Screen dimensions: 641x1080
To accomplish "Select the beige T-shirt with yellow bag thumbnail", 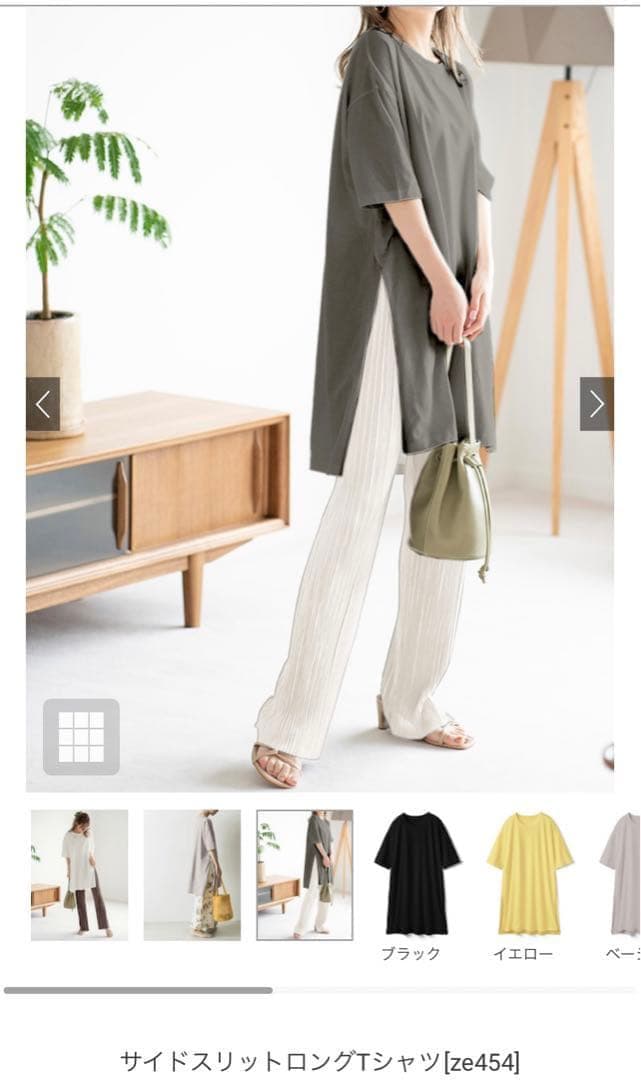I will [192, 875].
